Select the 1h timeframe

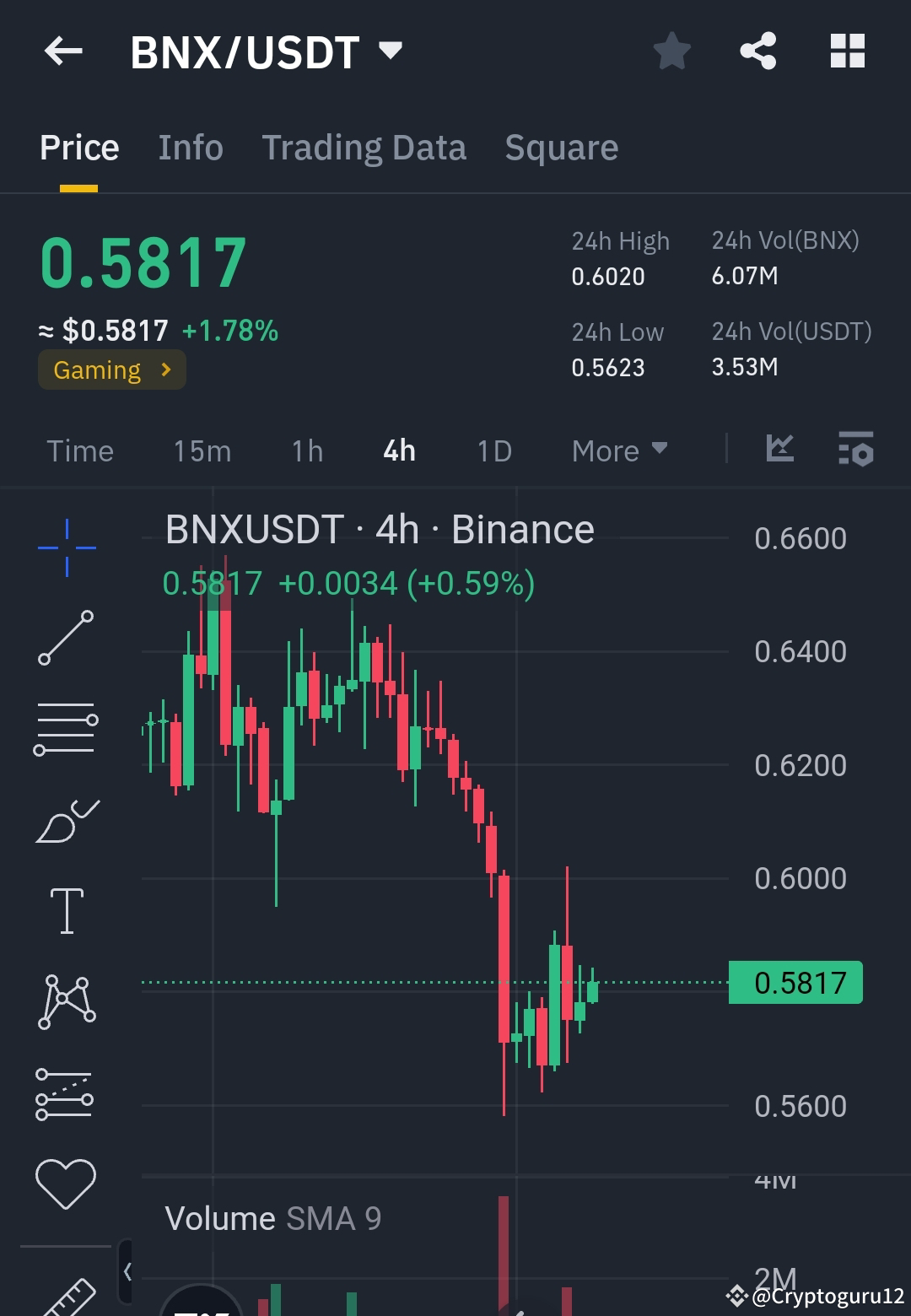point(305,450)
